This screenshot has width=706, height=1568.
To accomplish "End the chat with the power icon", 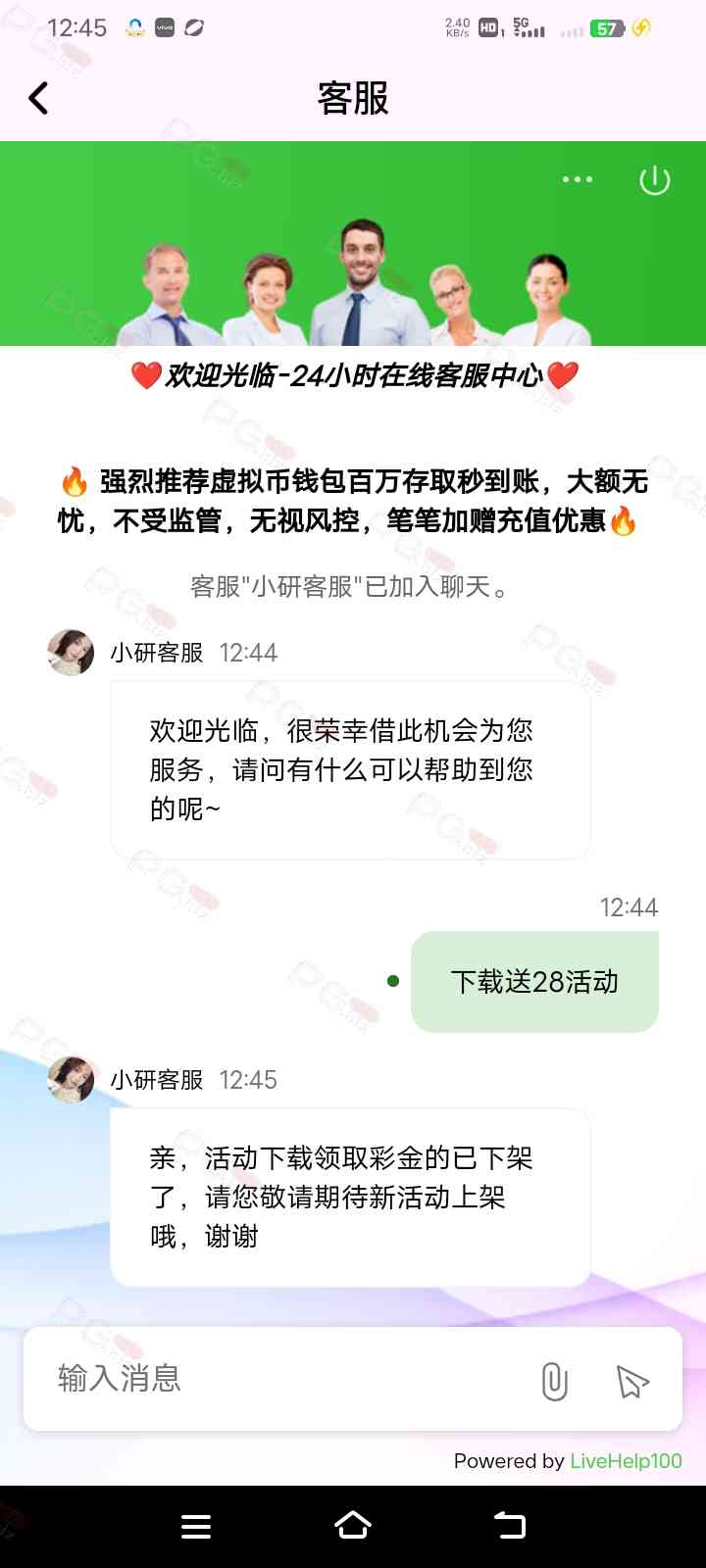I will click(654, 180).
